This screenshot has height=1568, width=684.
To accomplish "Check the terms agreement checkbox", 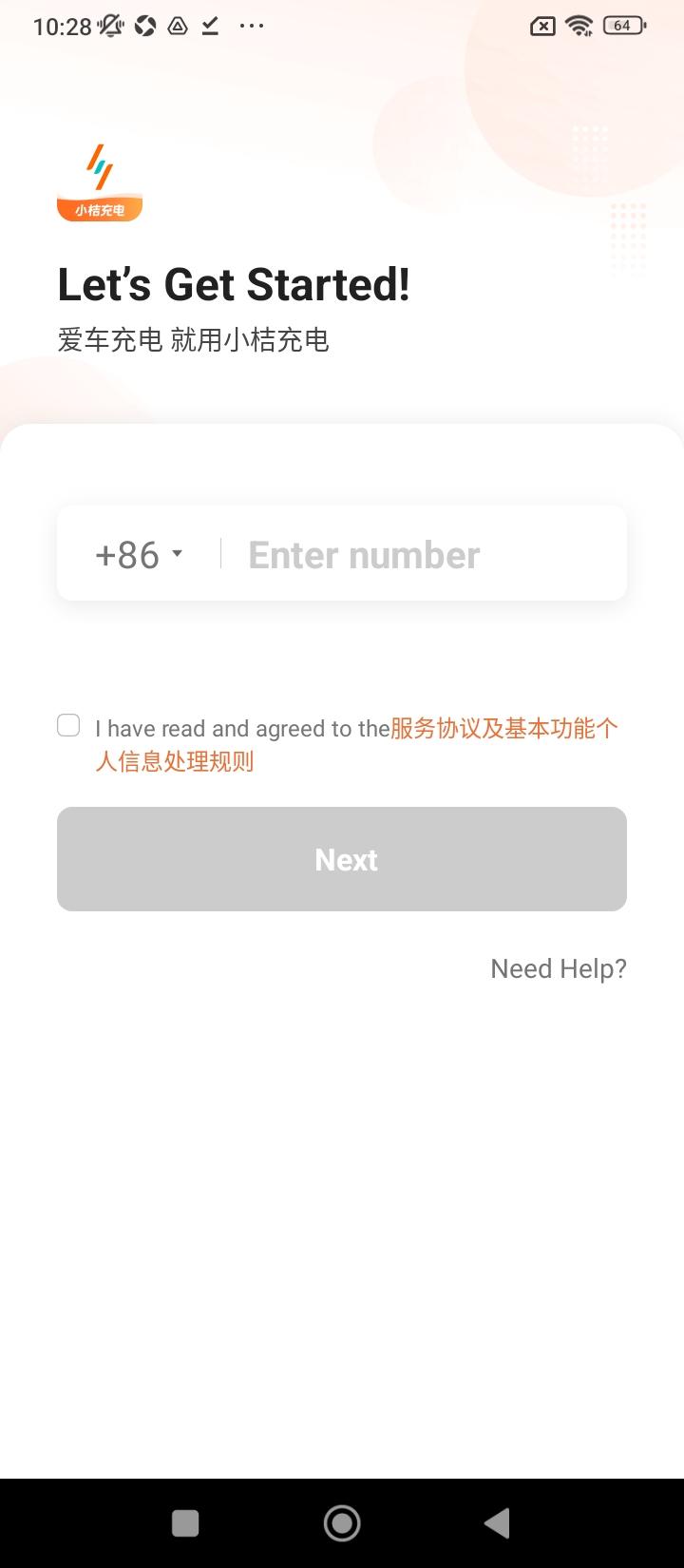I will tap(68, 725).
